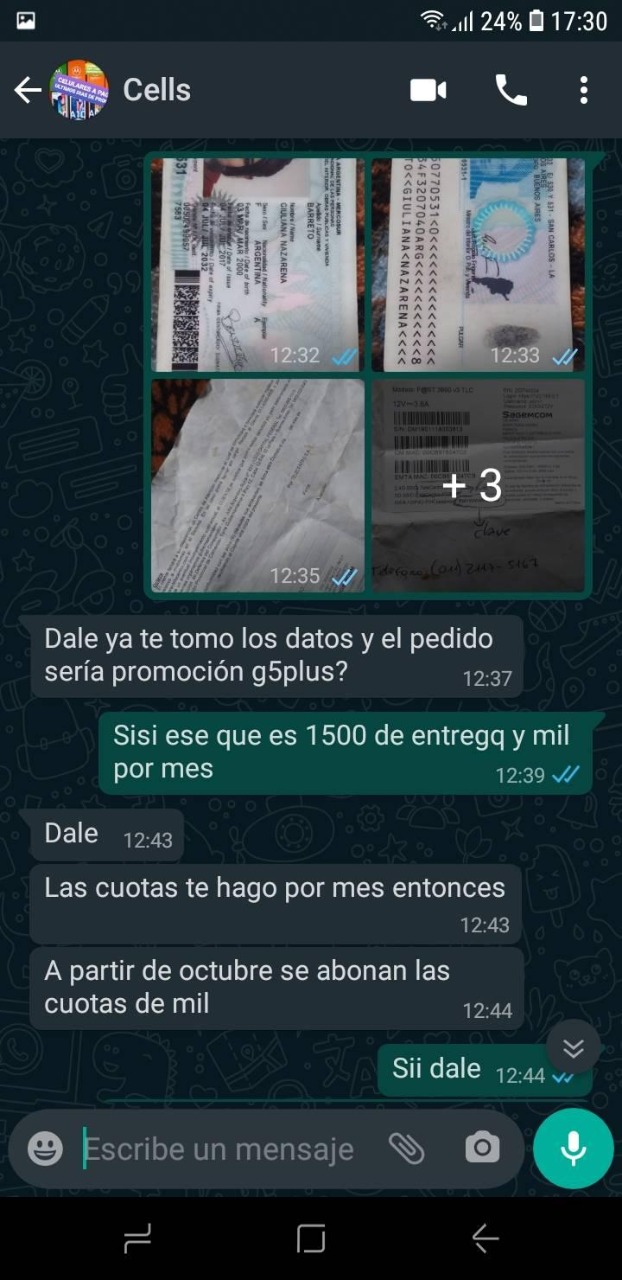Open the +3 more photos tile

478,485
